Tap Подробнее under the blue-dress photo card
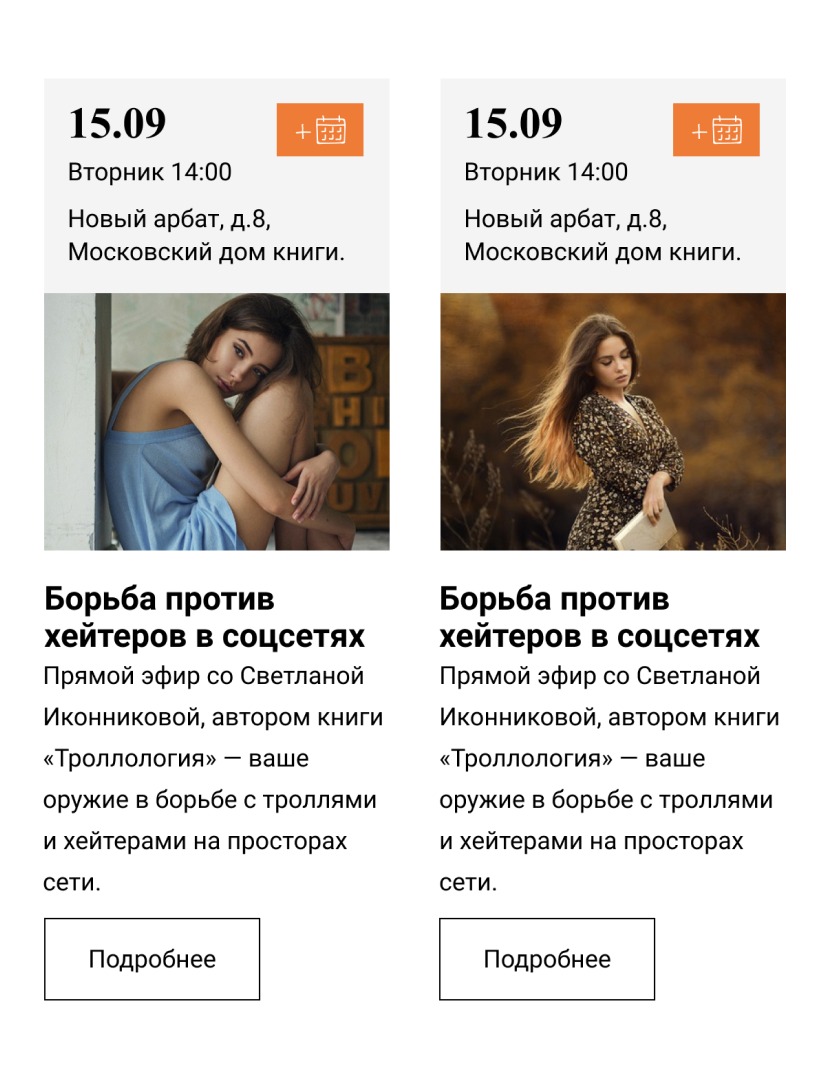This screenshot has width=824, height=1075. 152,959
